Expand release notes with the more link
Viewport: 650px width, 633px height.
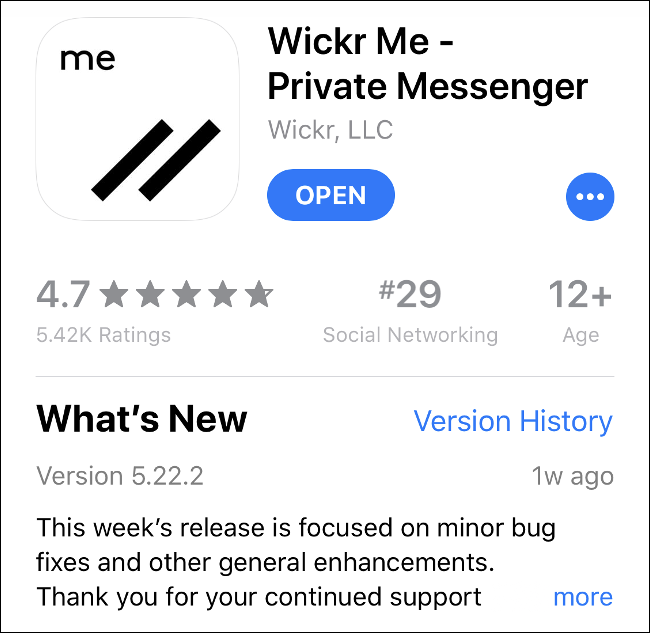click(582, 597)
